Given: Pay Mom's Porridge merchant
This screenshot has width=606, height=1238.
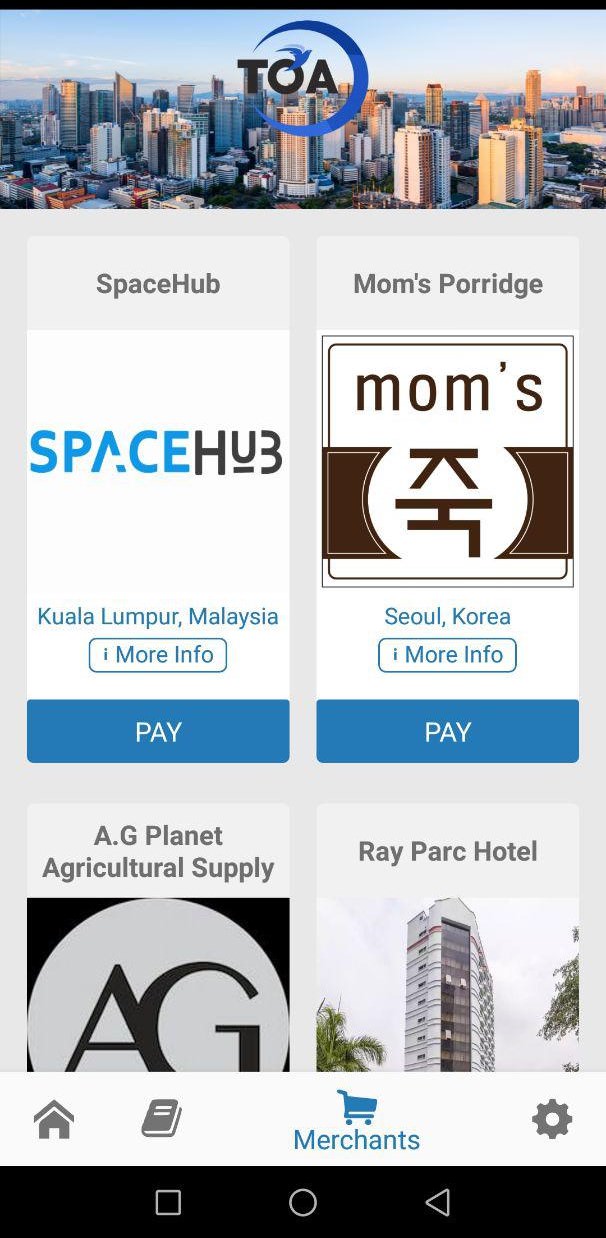Looking at the screenshot, I should (x=447, y=731).
